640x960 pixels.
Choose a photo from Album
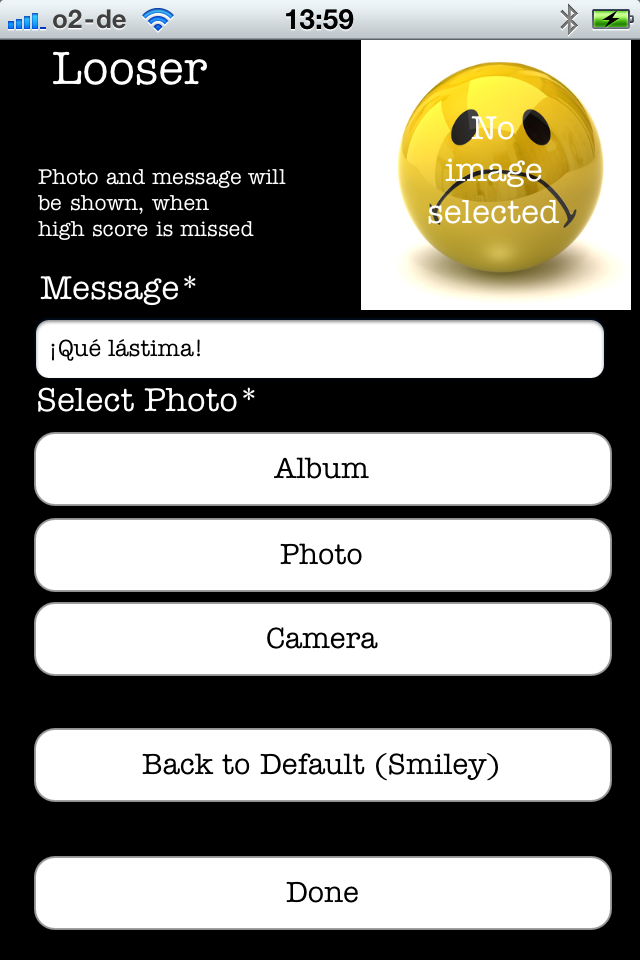coord(322,469)
